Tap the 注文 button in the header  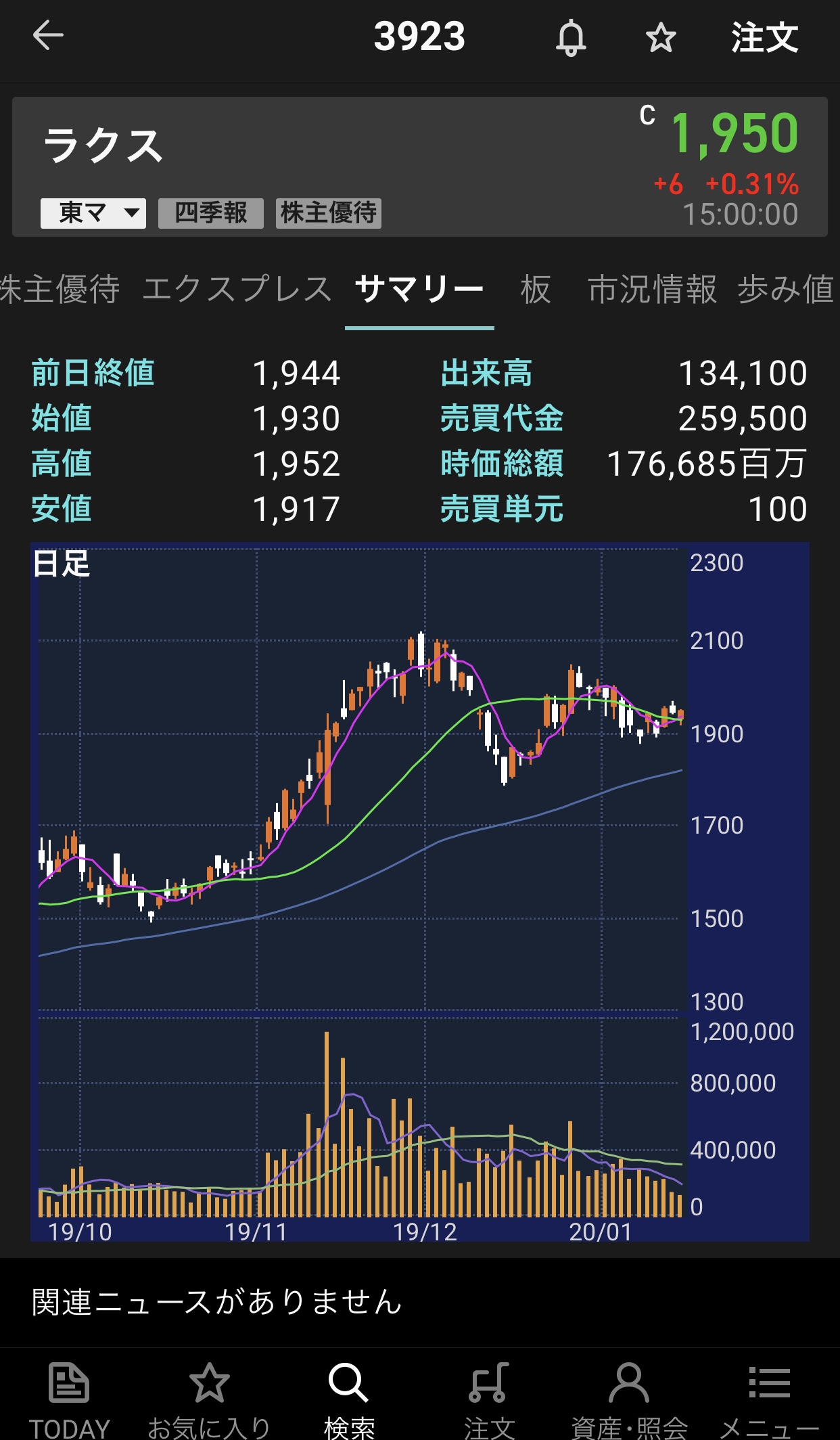coord(764,38)
